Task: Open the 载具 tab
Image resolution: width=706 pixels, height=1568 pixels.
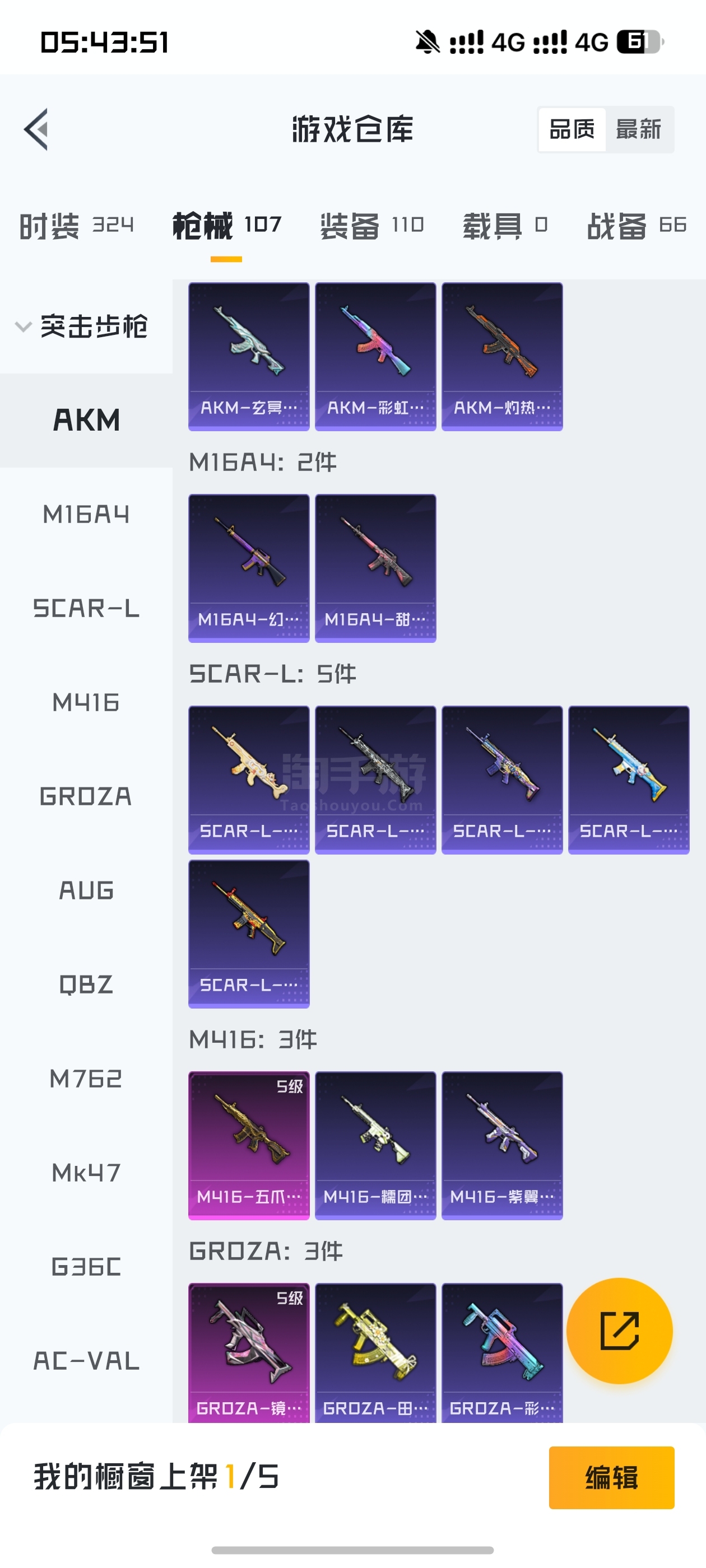Action: [504, 226]
